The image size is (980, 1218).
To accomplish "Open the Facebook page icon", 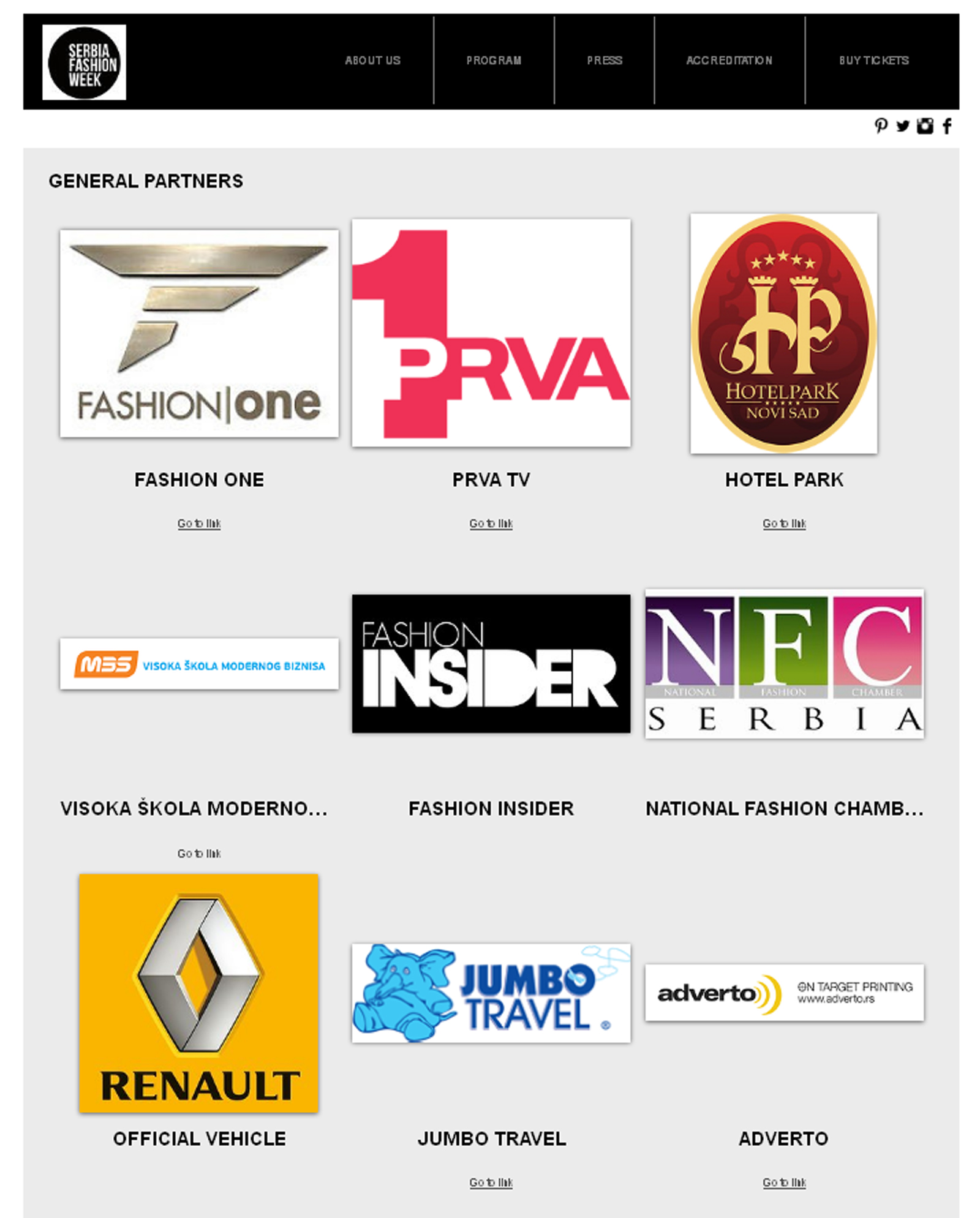I will [947, 126].
